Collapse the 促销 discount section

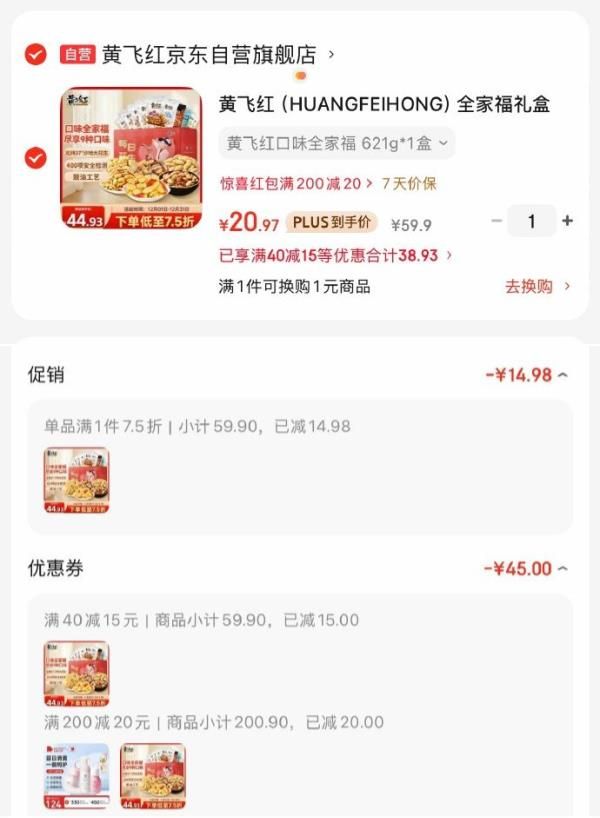(527, 375)
